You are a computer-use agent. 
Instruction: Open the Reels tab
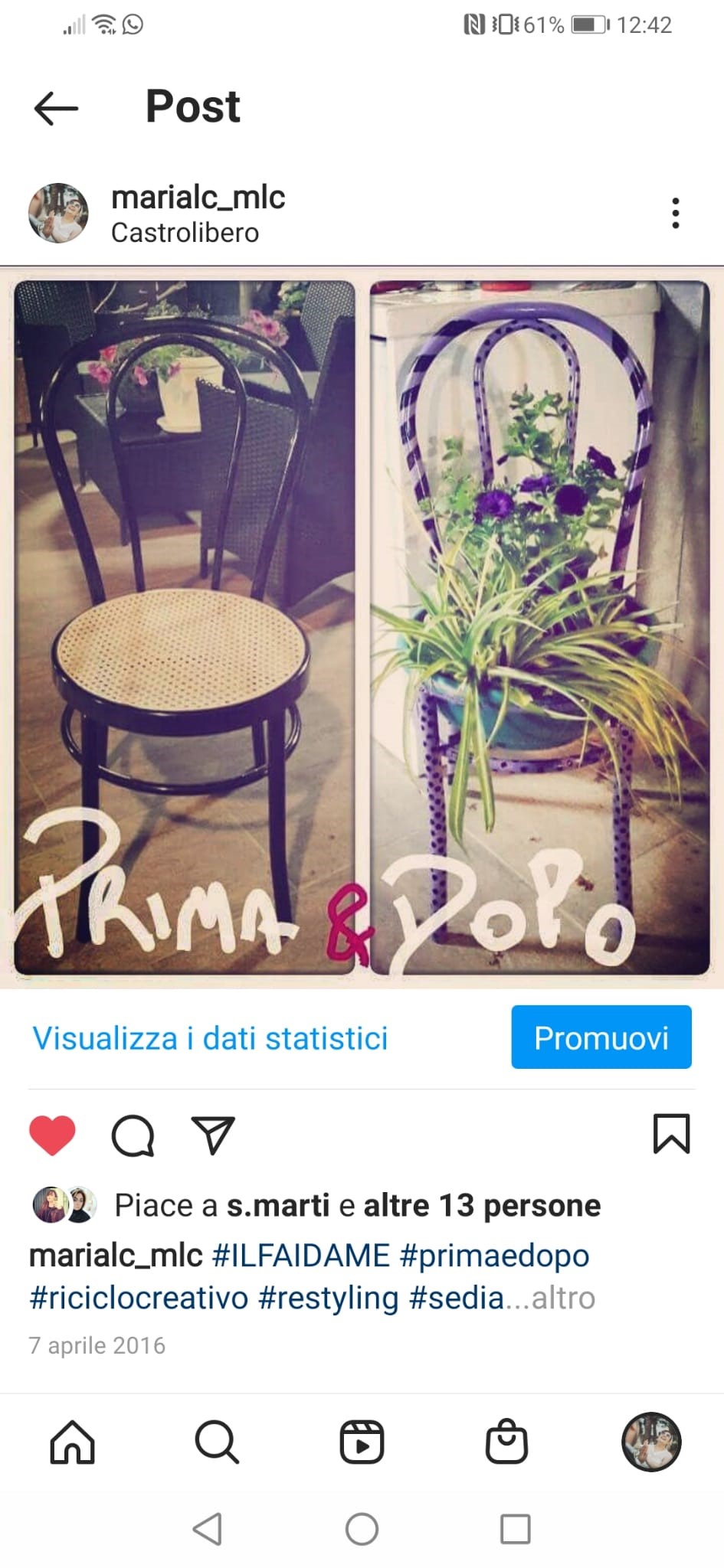(x=362, y=1442)
